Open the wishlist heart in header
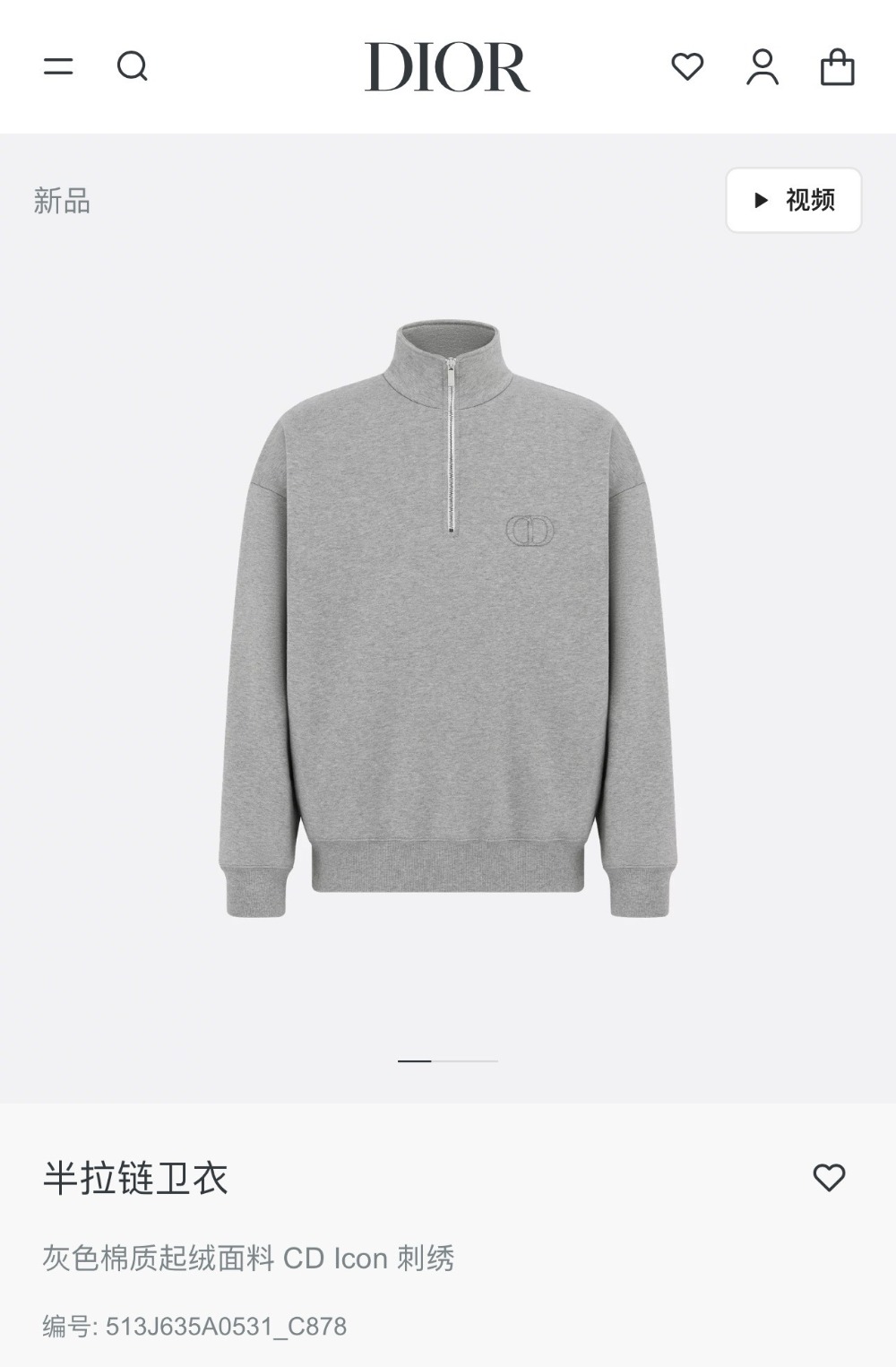Viewport: 896px width, 1367px height. 687,66
